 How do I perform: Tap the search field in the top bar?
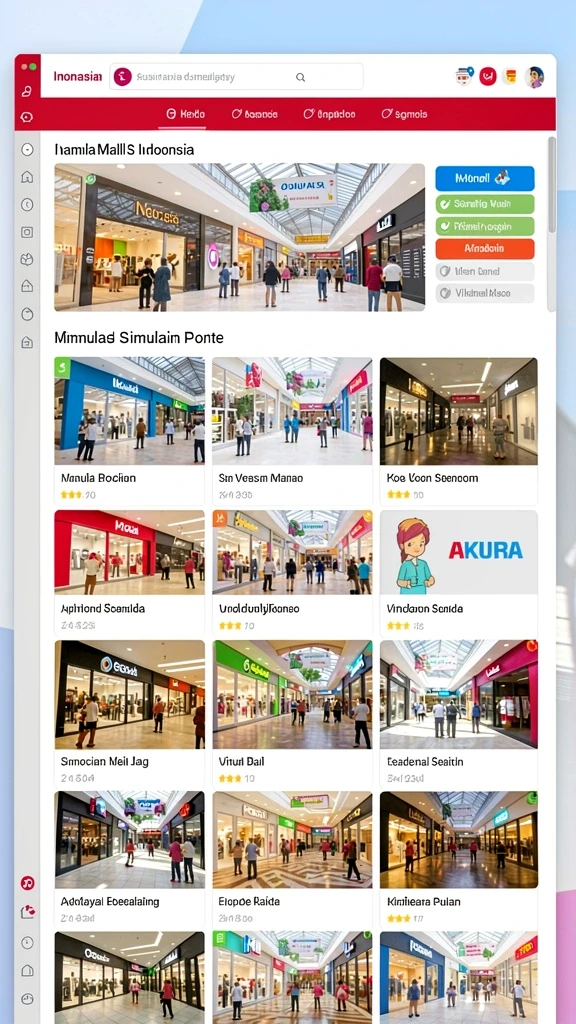[x=236, y=76]
